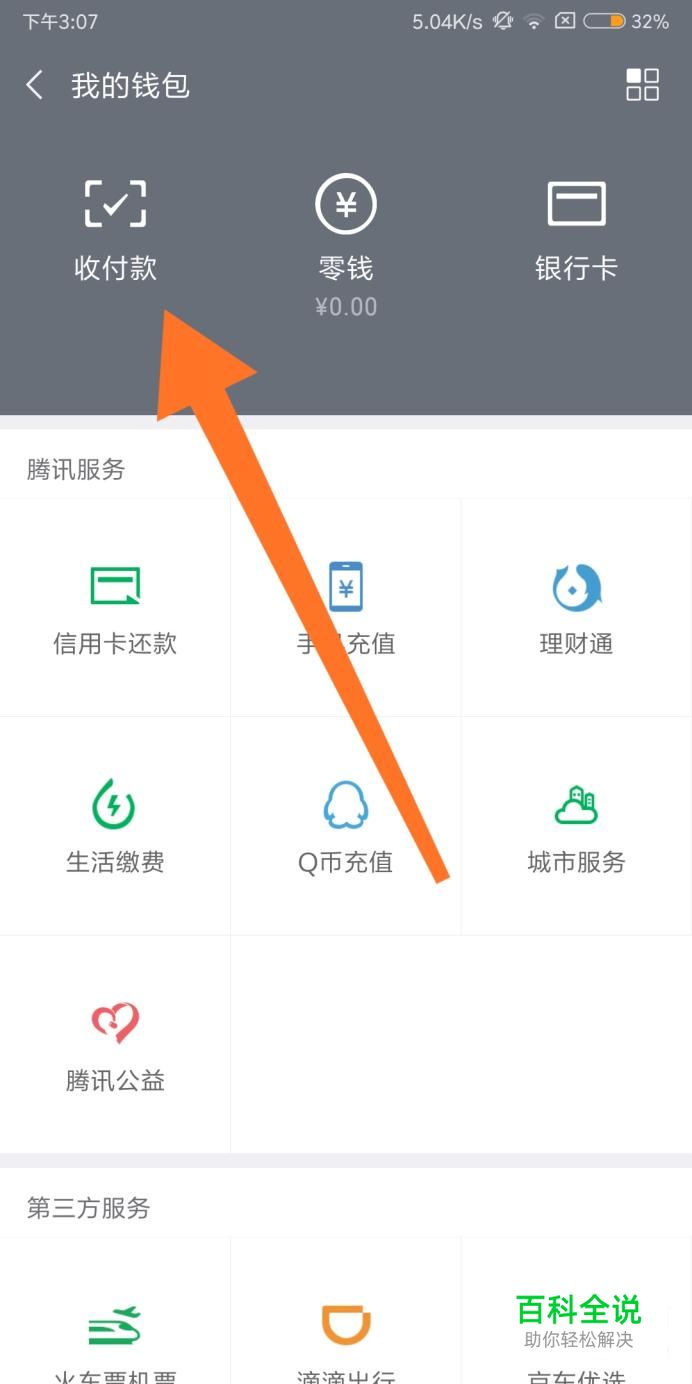Viewport: 692px width, 1384px height.
Task: Open 城市服务 city services
Action: click(x=576, y=826)
